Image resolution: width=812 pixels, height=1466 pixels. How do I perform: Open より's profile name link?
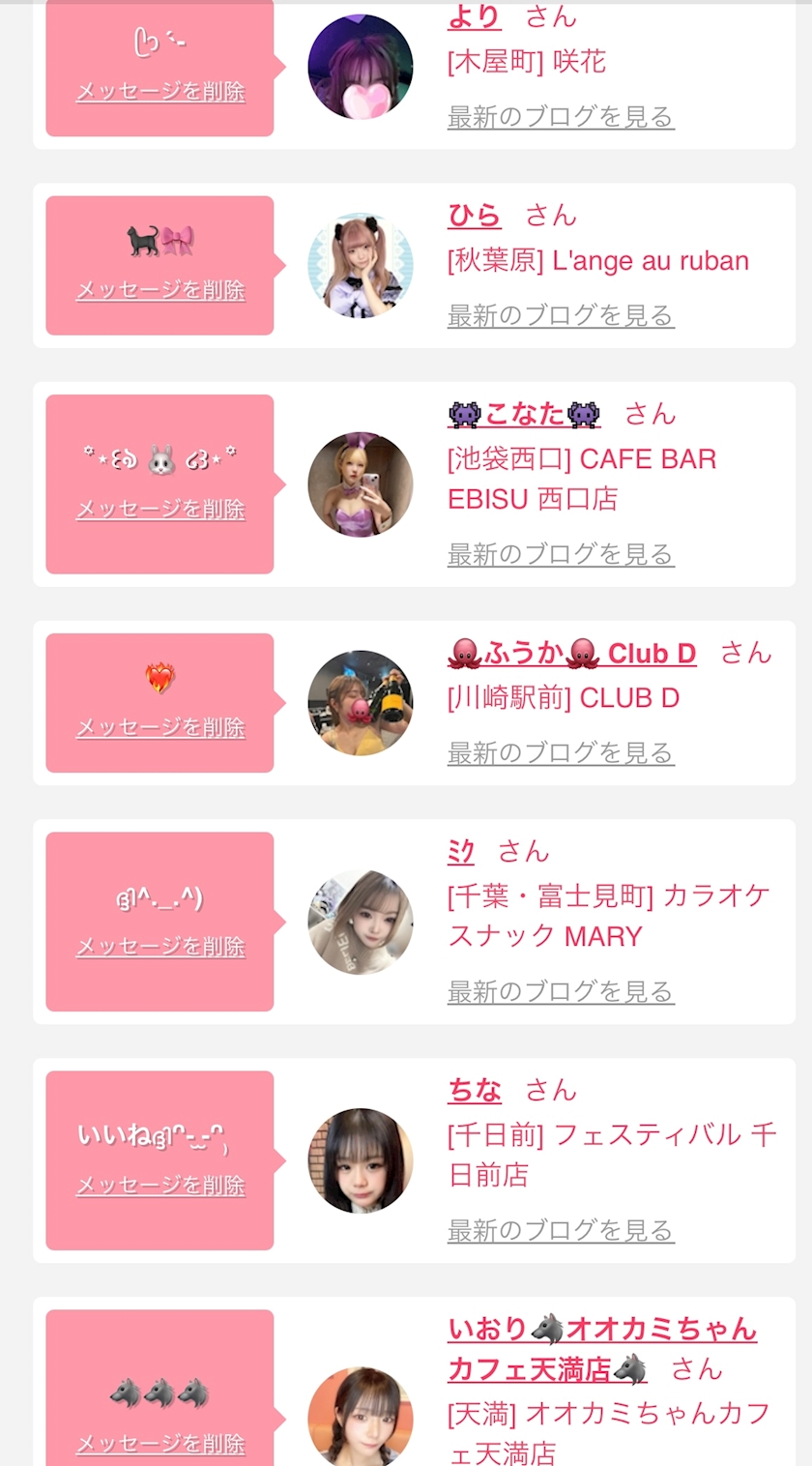pos(474,17)
